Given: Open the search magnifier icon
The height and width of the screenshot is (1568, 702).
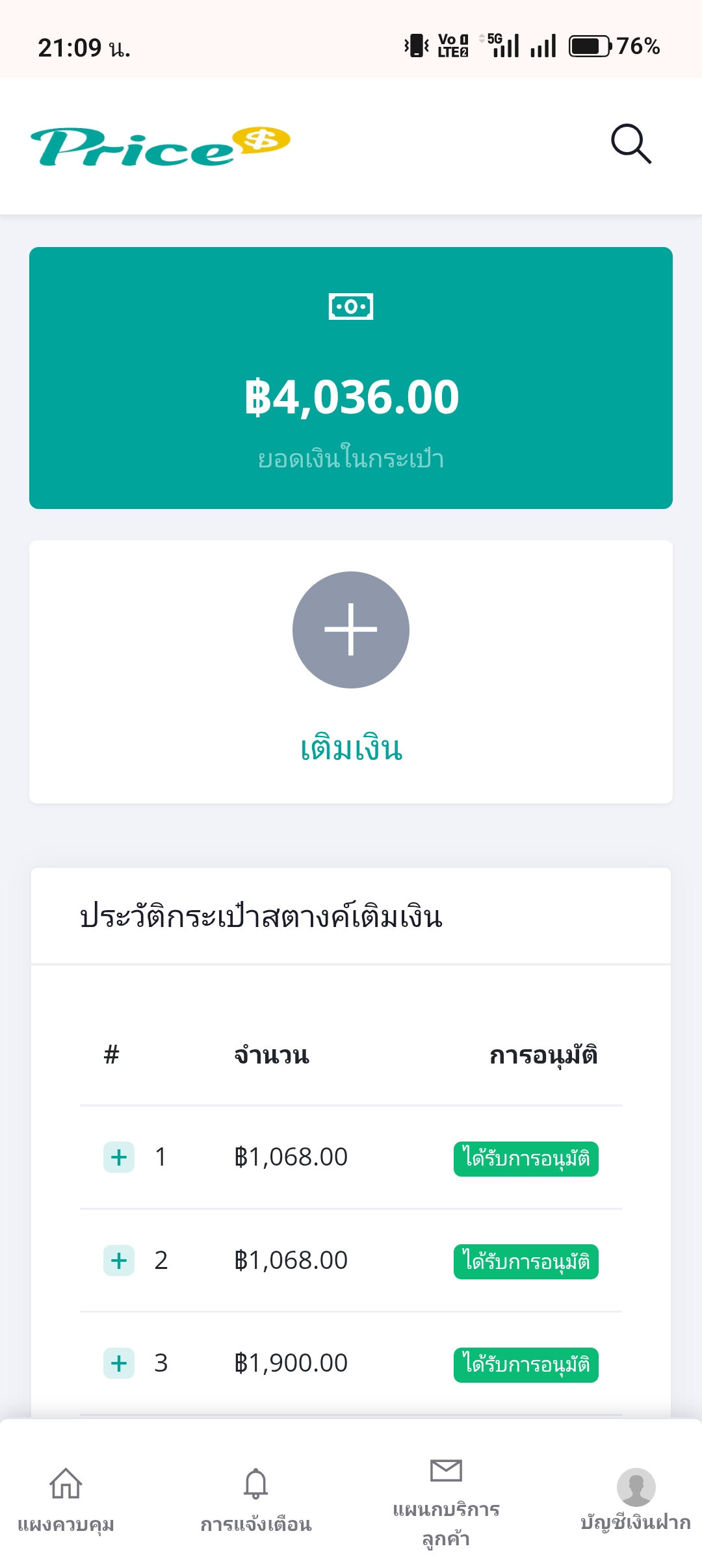Looking at the screenshot, I should [630, 144].
